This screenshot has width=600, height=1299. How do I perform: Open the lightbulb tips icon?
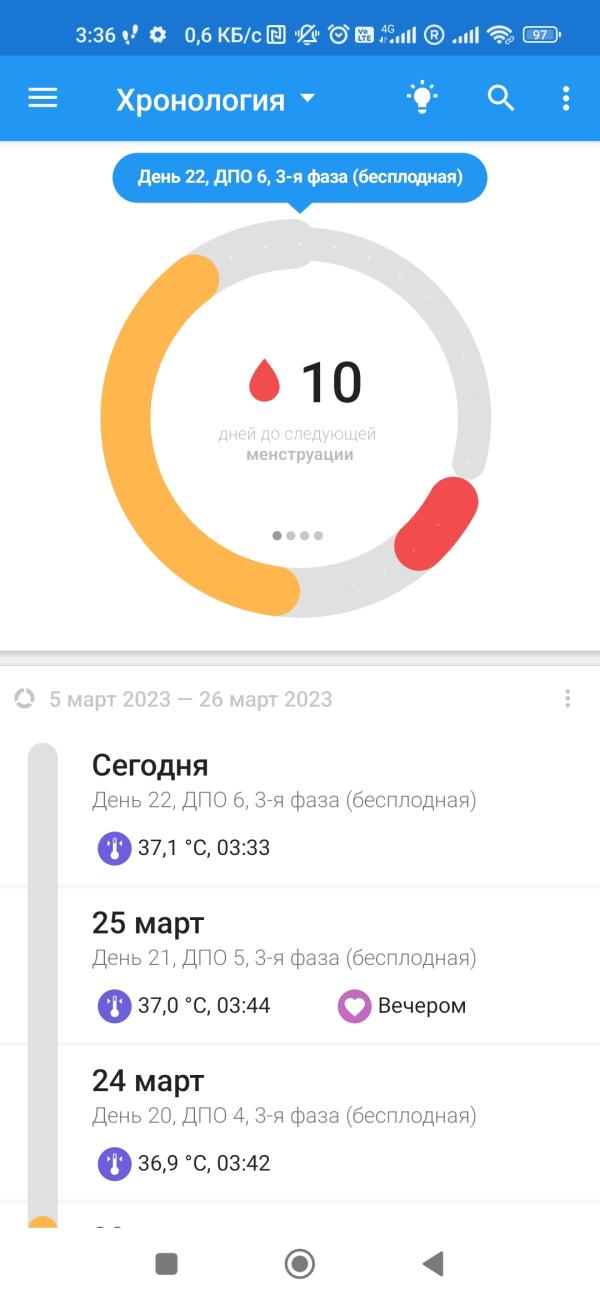point(422,98)
